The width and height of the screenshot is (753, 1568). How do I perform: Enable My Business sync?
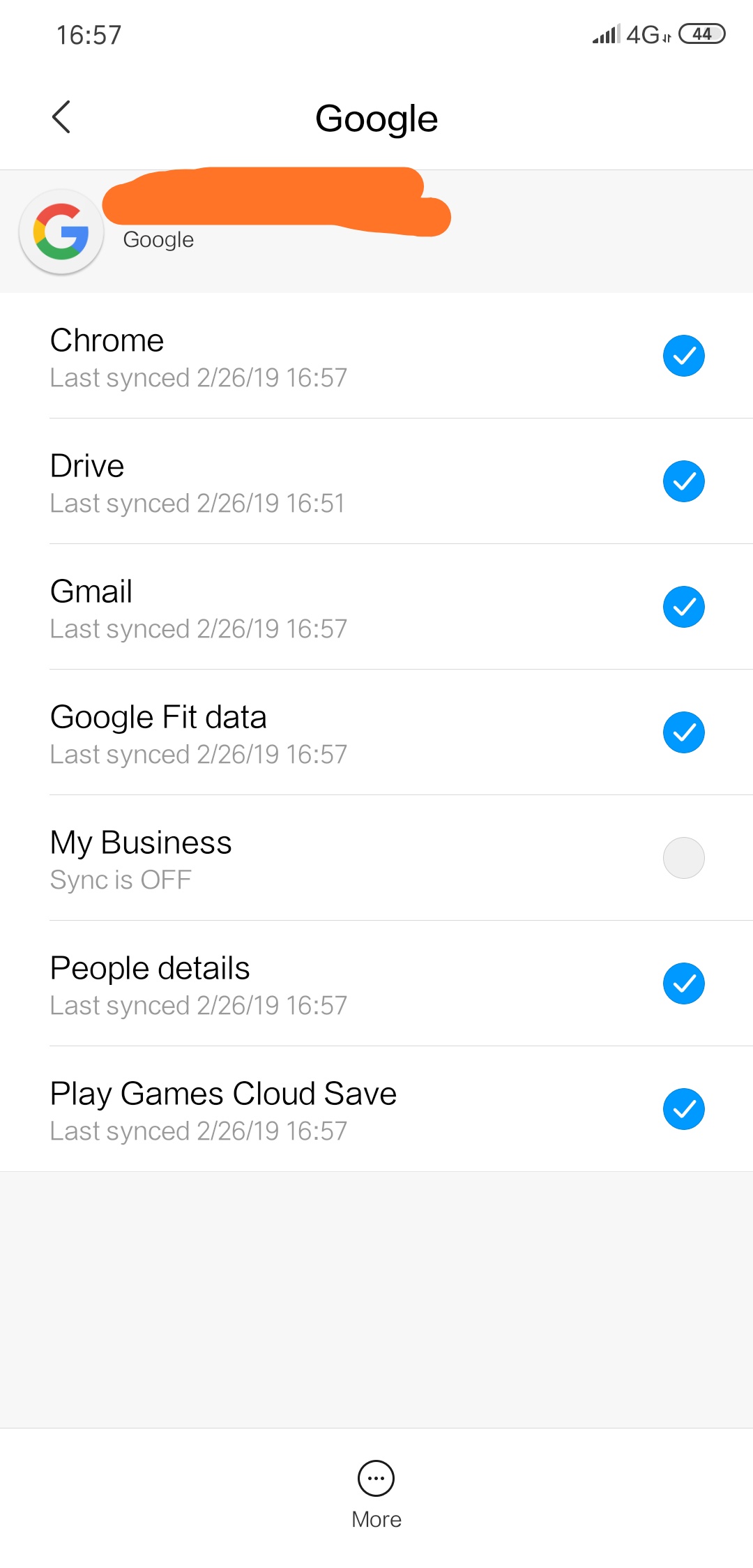click(x=683, y=858)
